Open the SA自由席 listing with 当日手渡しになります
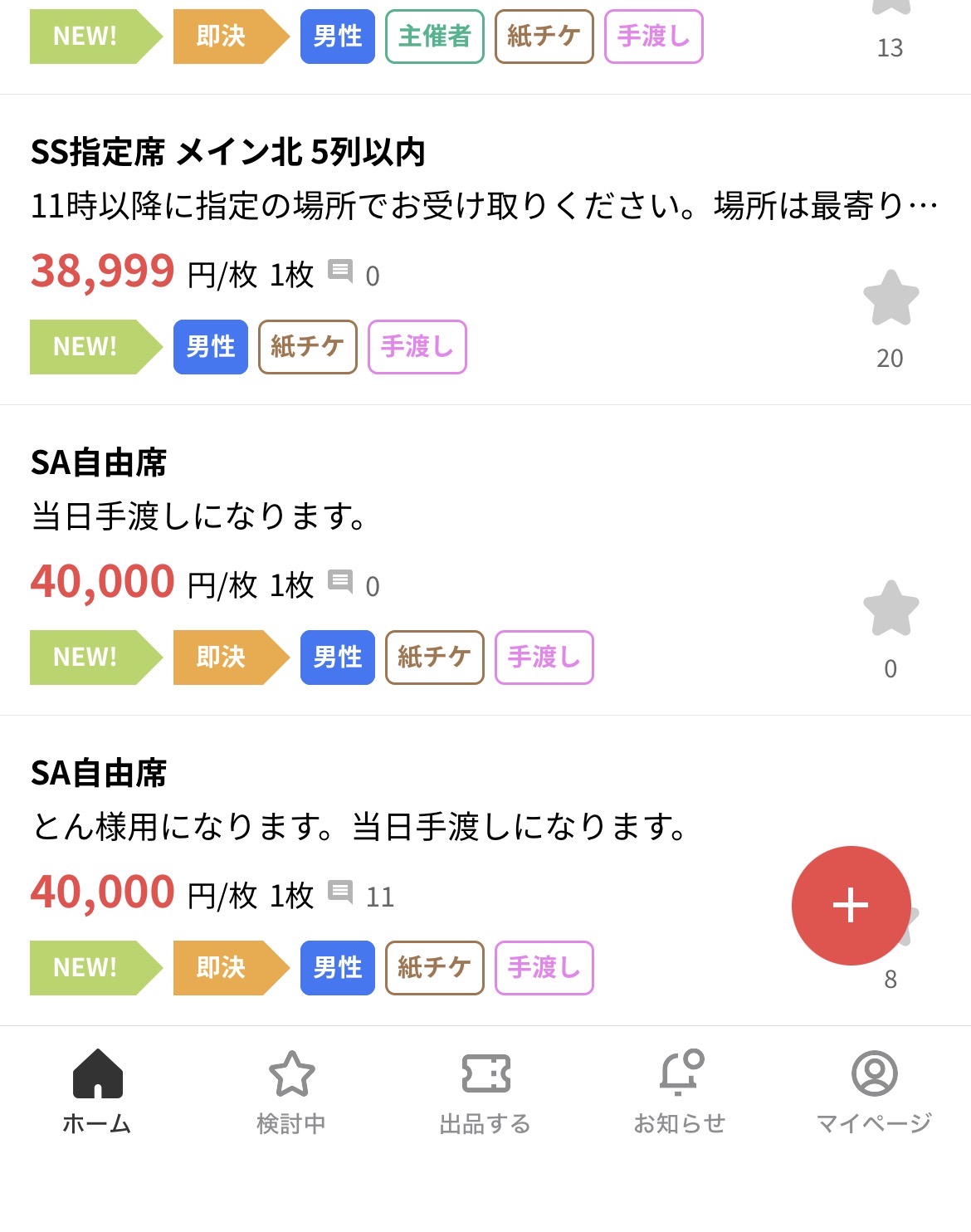The height and width of the screenshot is (1232, 971). (x=100, y=463)
